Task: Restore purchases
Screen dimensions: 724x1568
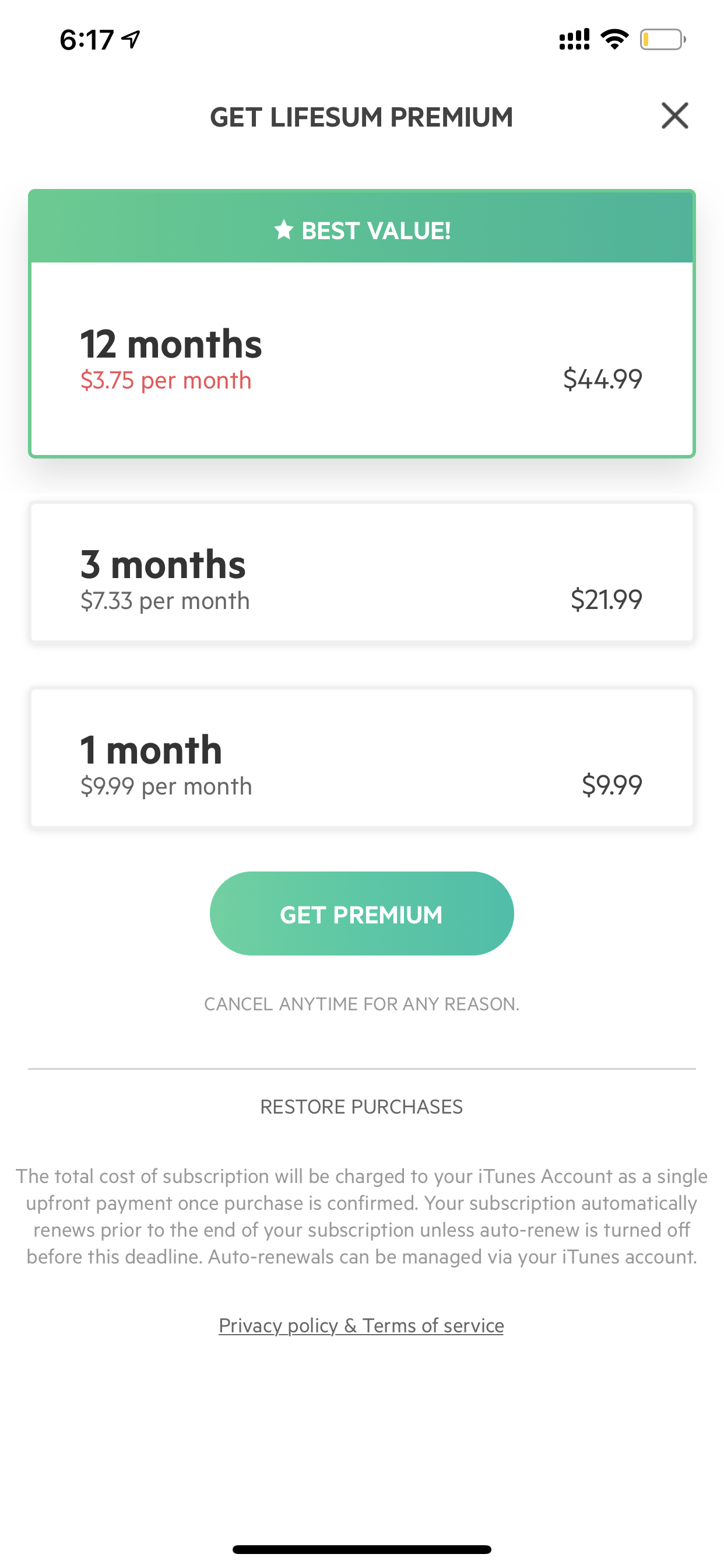Action: click(362, 1107)
